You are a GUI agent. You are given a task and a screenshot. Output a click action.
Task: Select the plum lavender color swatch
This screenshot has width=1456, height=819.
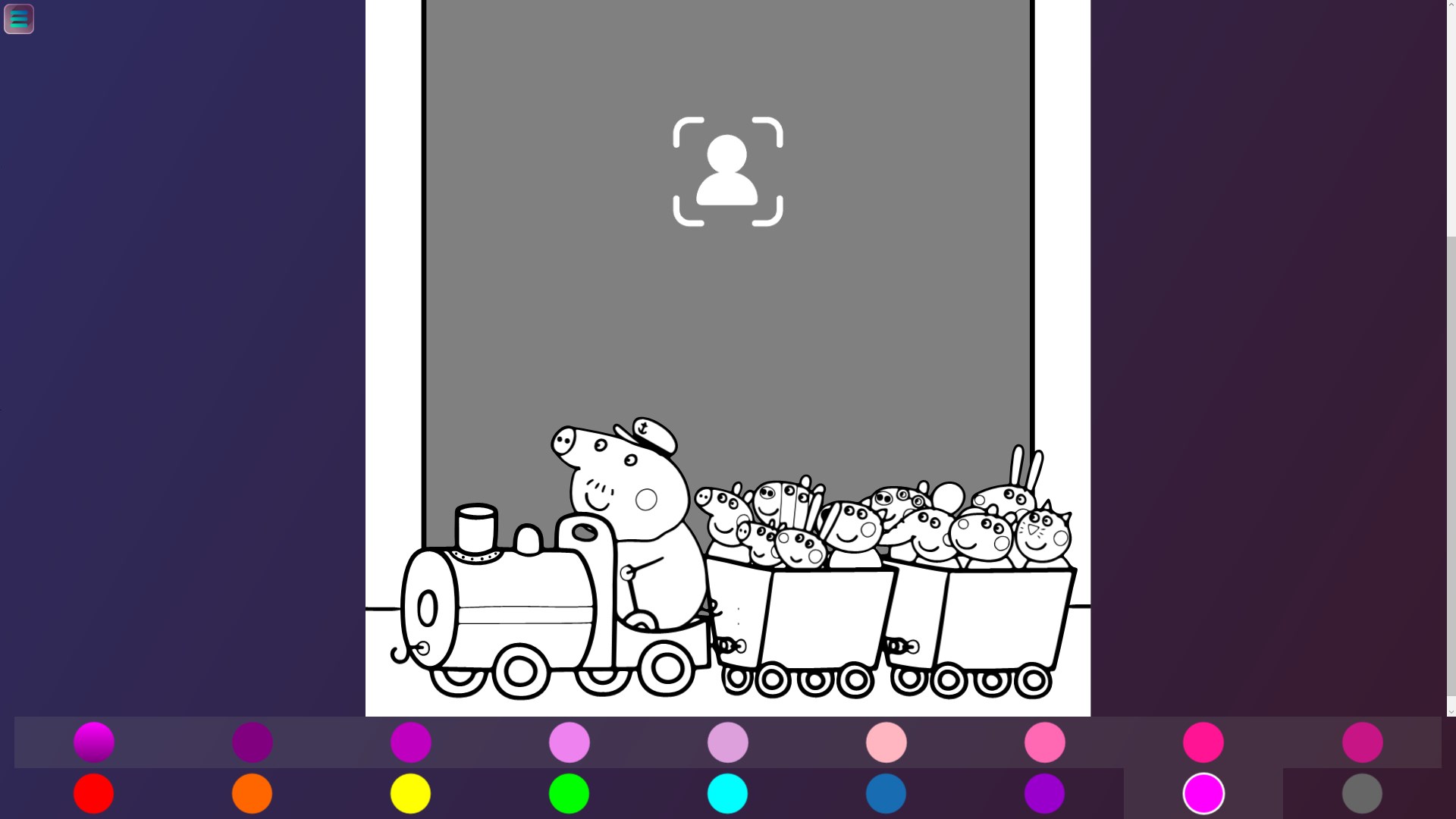coord(727,742)
